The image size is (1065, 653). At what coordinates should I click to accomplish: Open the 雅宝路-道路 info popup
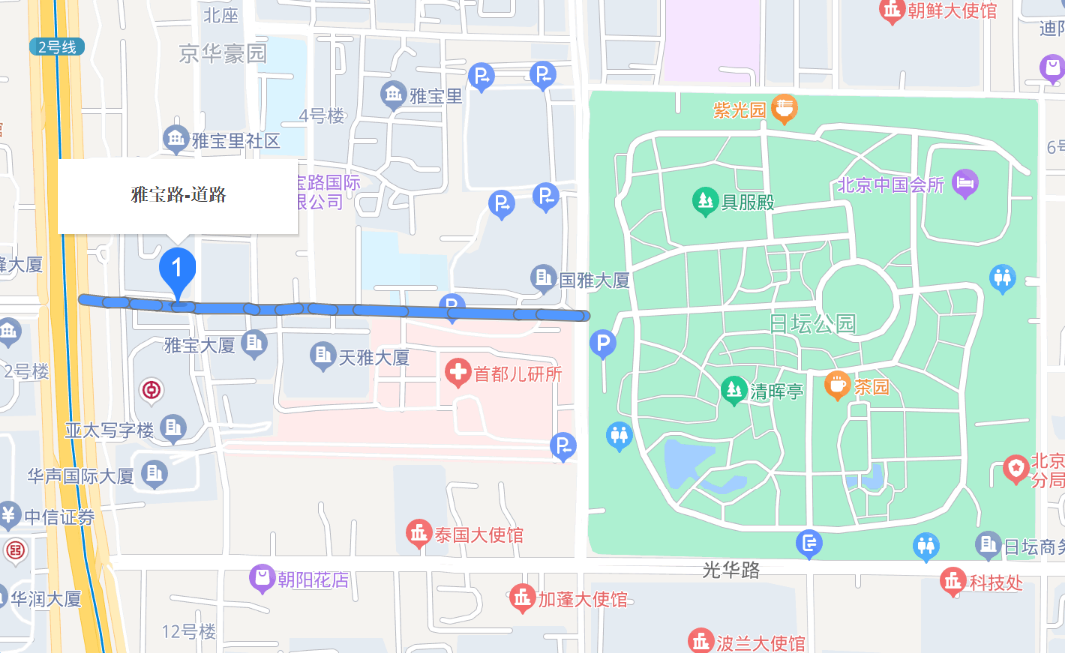tap(178, 195)
